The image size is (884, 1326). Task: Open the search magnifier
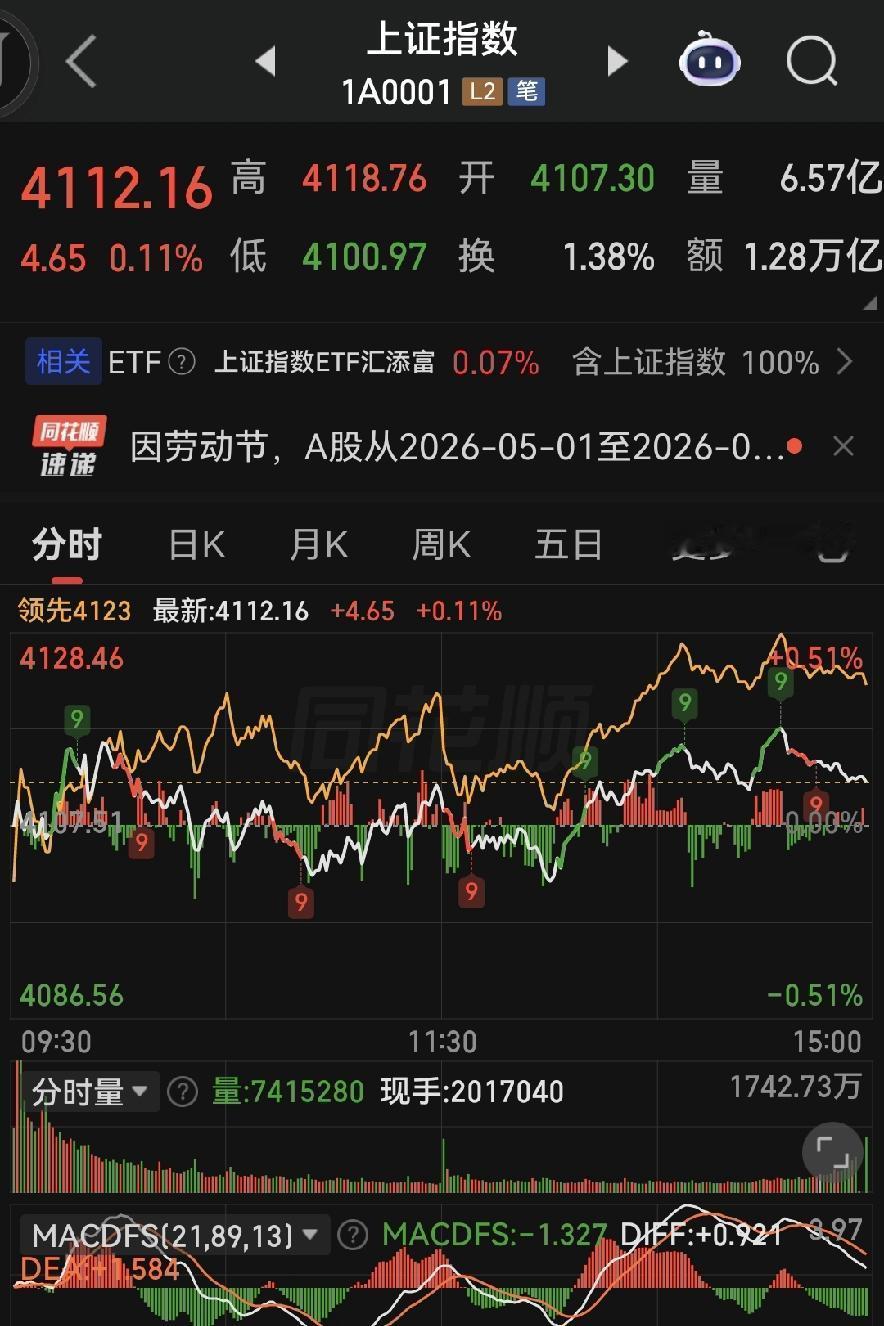pyautogui.click(x=812, y=60)
